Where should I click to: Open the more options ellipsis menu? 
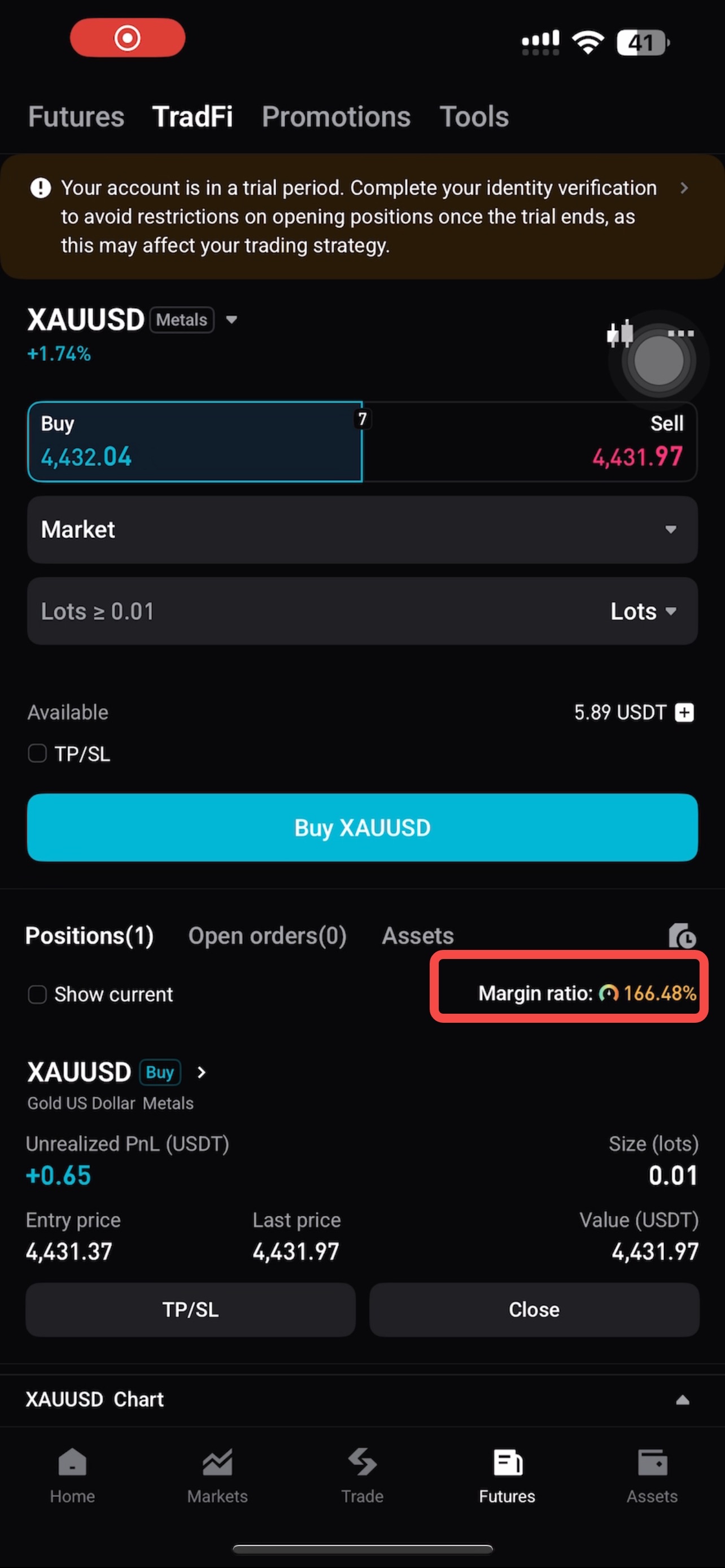680,333
